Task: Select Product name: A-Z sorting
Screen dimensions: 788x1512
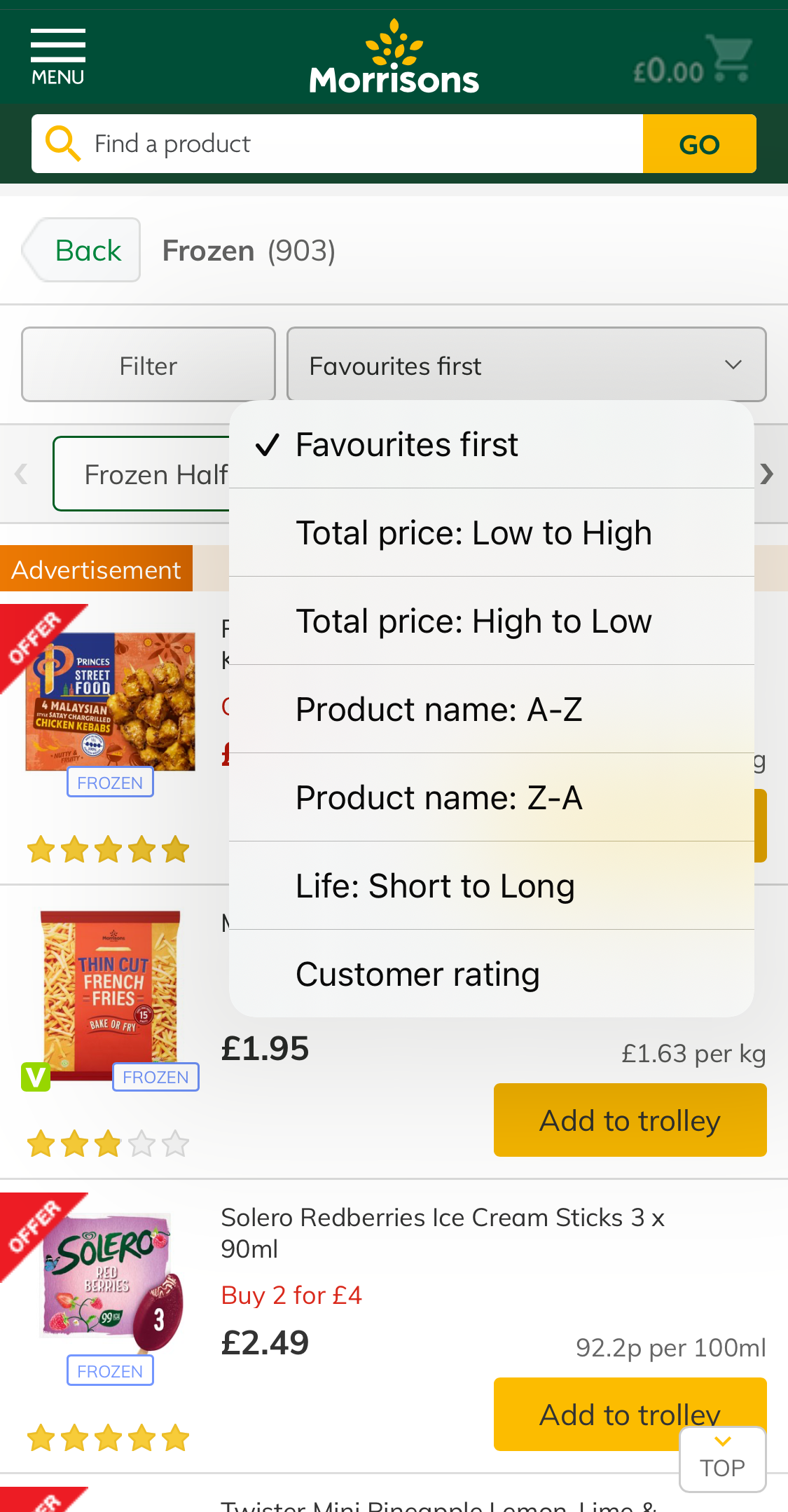Action: pyautogui.click(x=440, y=709)
